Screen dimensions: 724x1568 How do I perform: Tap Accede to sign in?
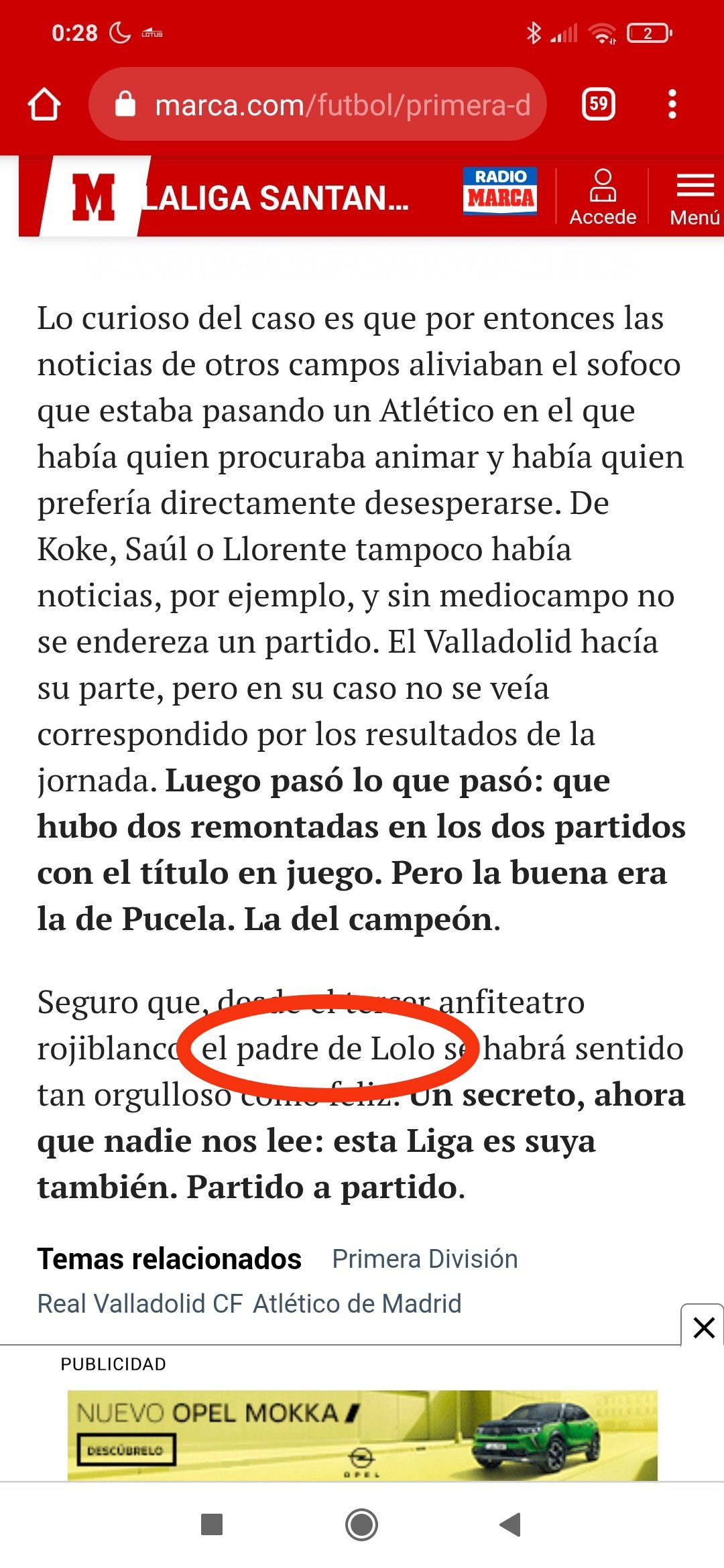click(603, 197)
